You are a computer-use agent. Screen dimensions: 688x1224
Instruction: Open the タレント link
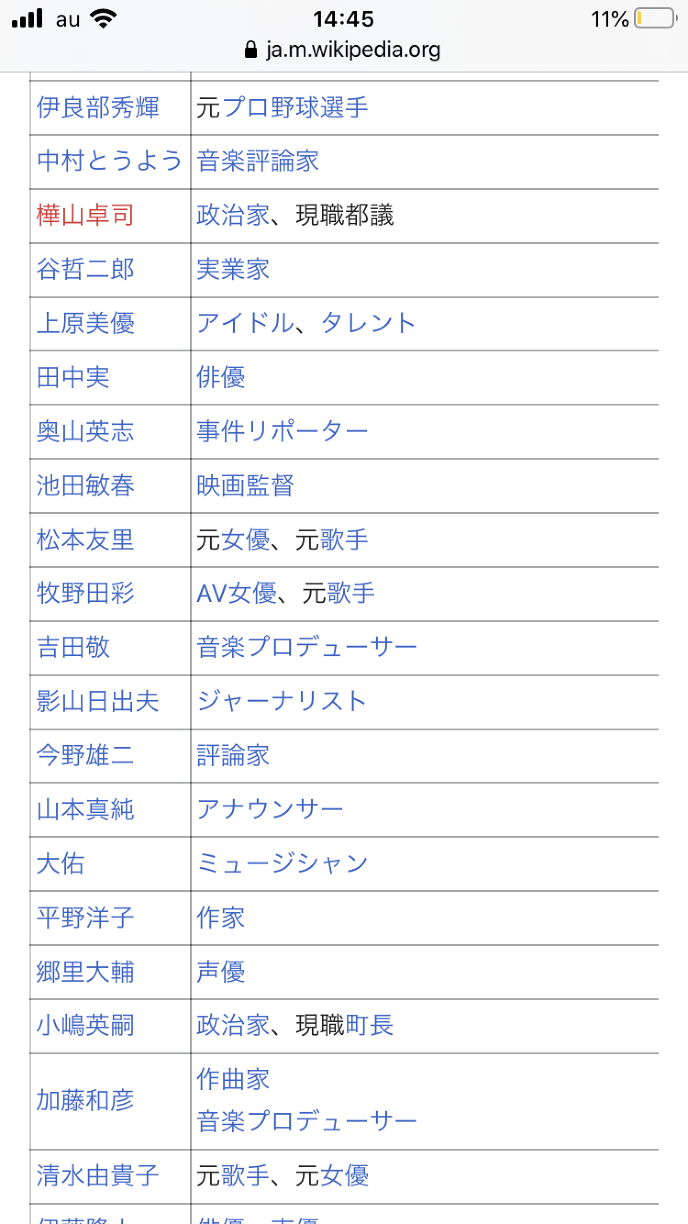click(x=368, y=323)
